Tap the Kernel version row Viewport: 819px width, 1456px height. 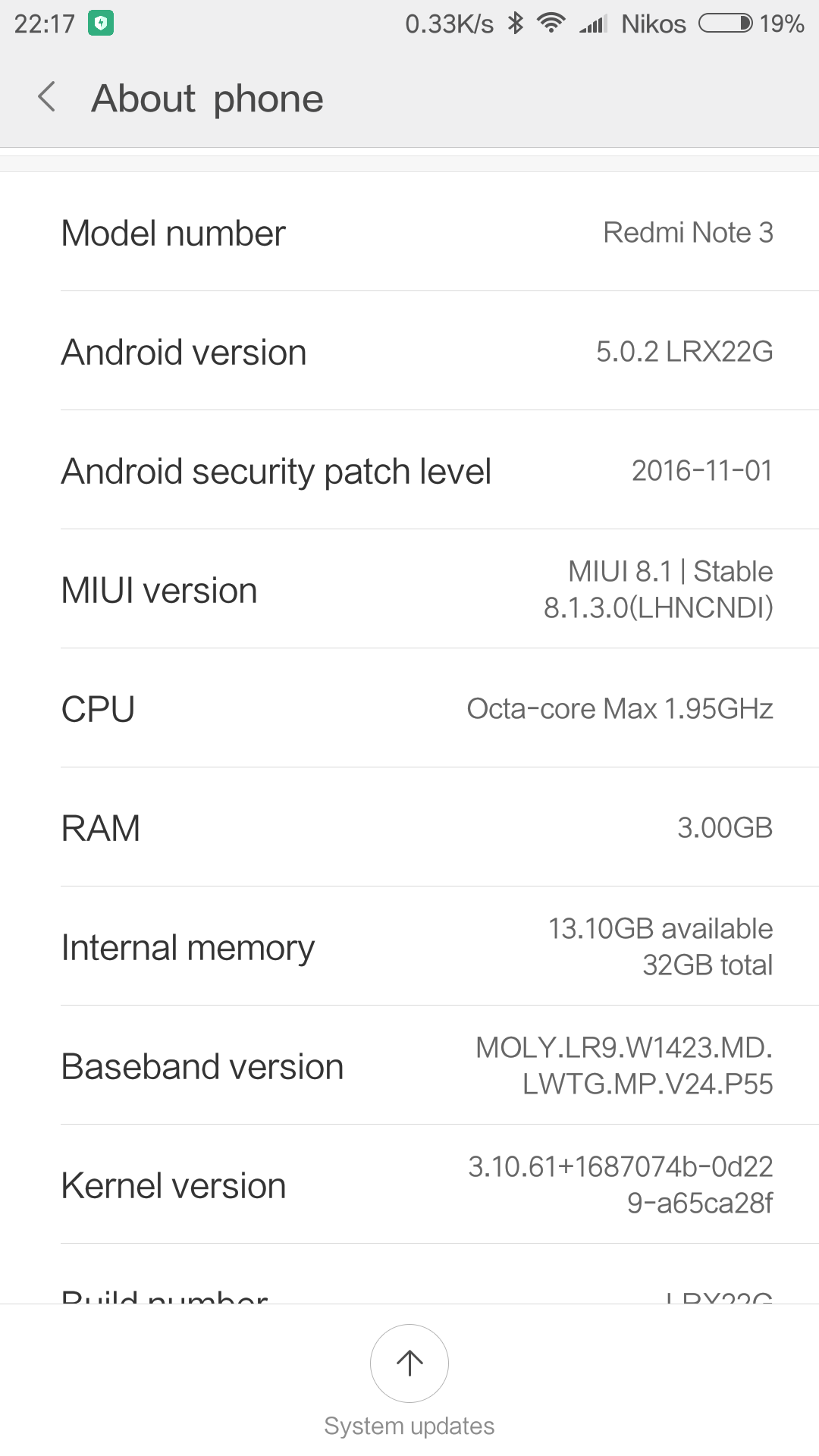409,1185
